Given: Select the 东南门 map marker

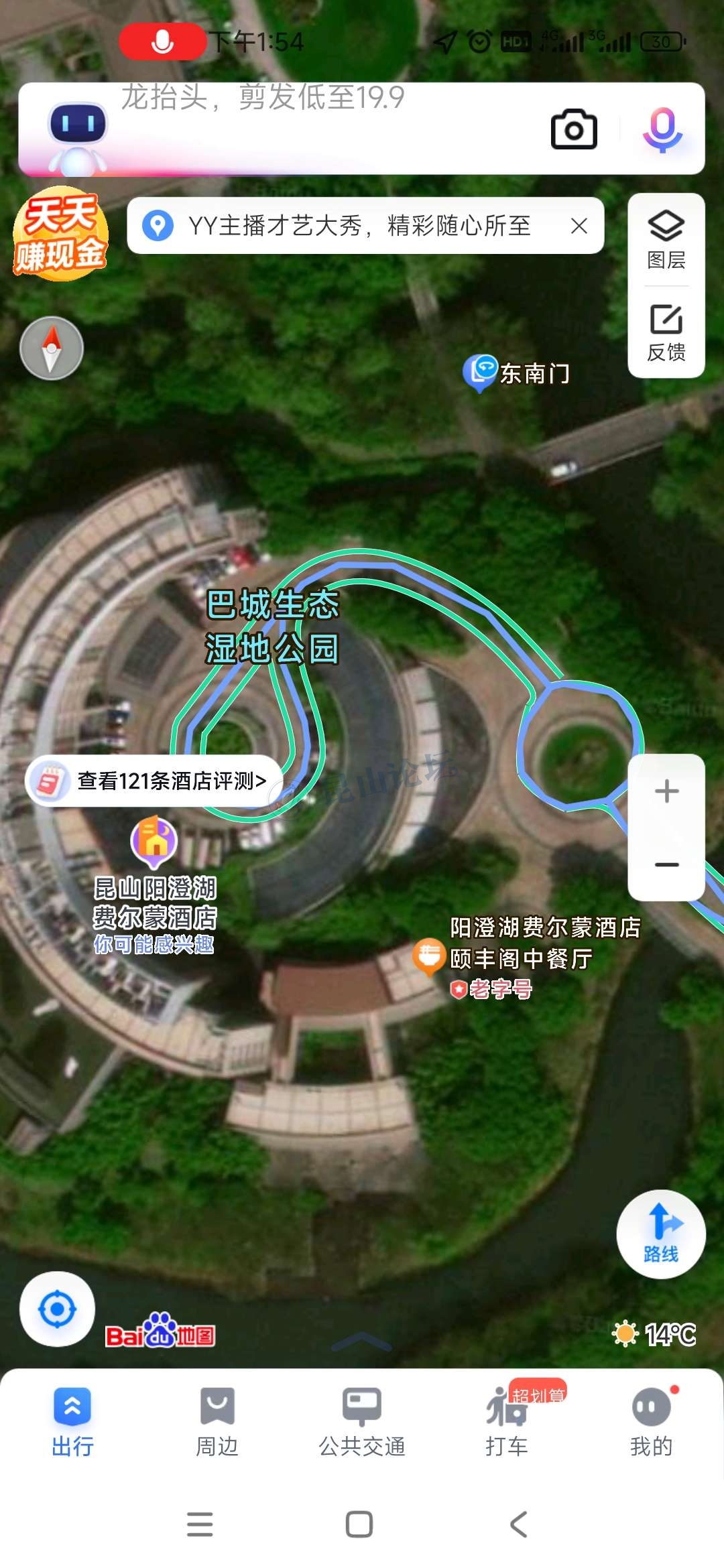Looking at the screenshot, I should point(480,372).
